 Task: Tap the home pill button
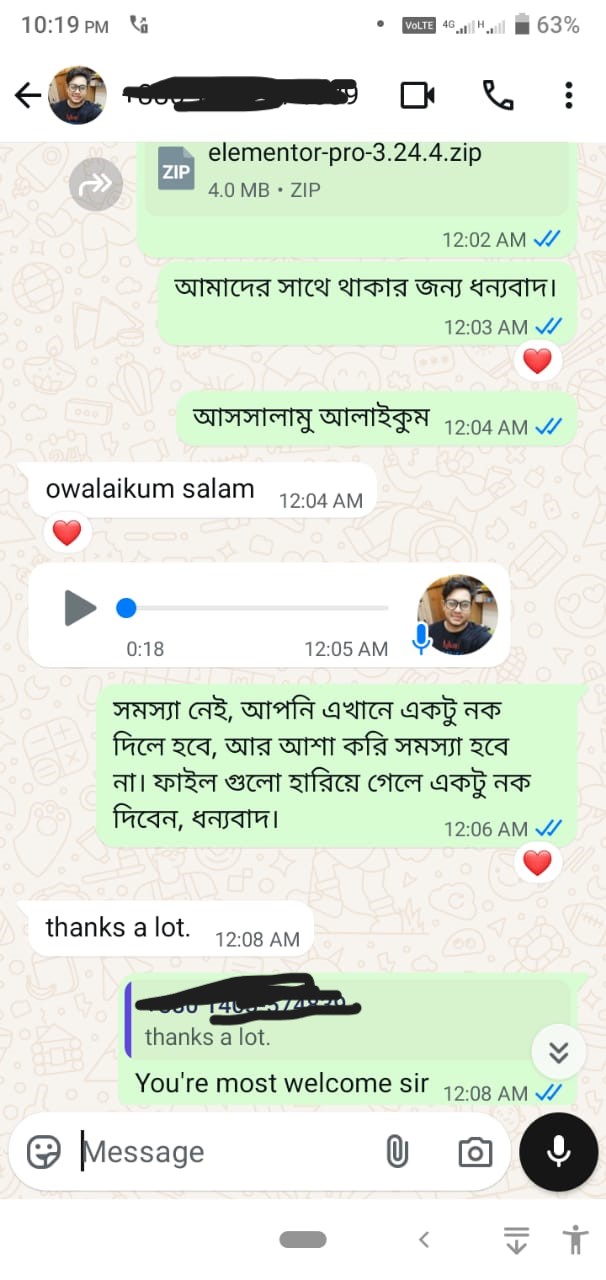tap(303, 1240)
